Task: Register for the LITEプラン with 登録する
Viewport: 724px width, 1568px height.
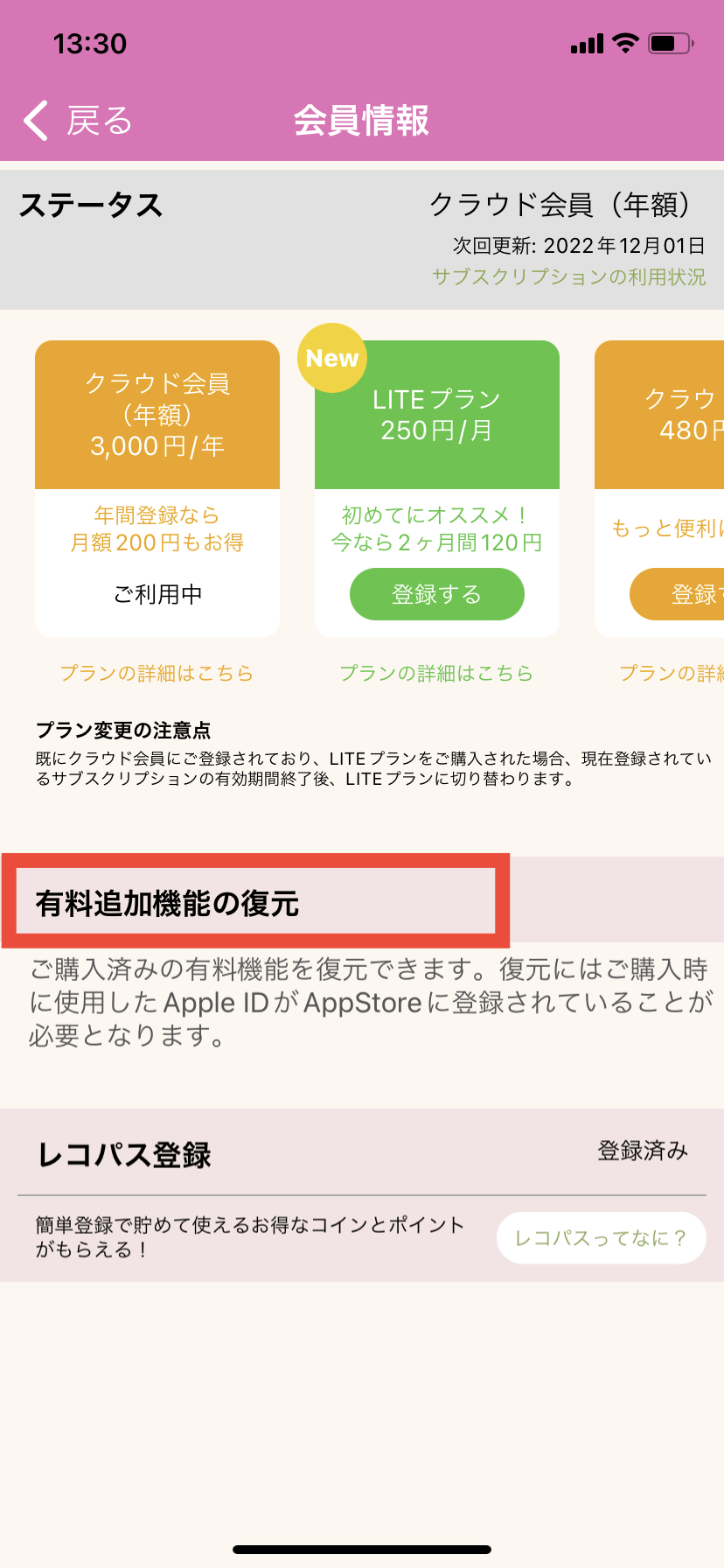Action: [436, 594]
